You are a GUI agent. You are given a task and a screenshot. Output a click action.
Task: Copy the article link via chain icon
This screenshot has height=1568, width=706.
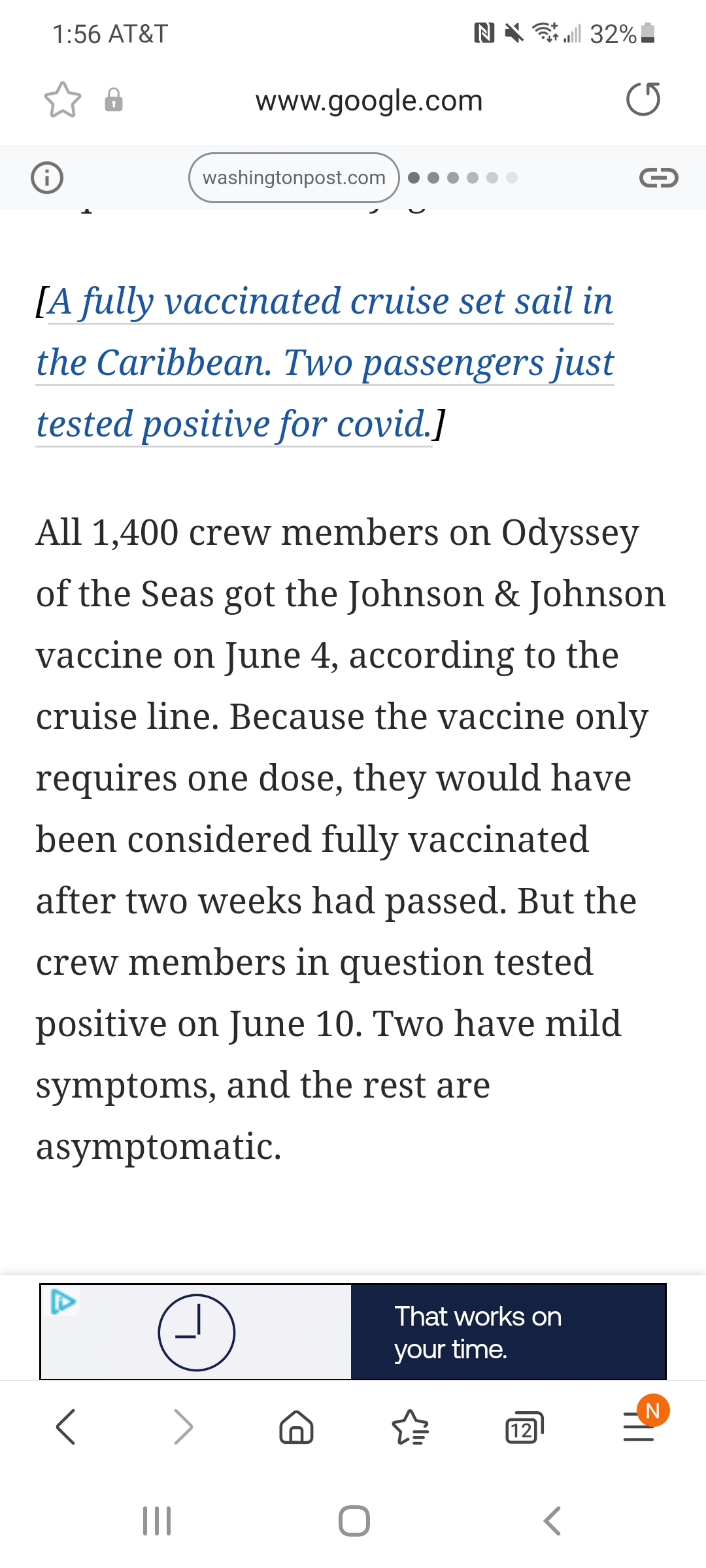click(x=658, y=178)
